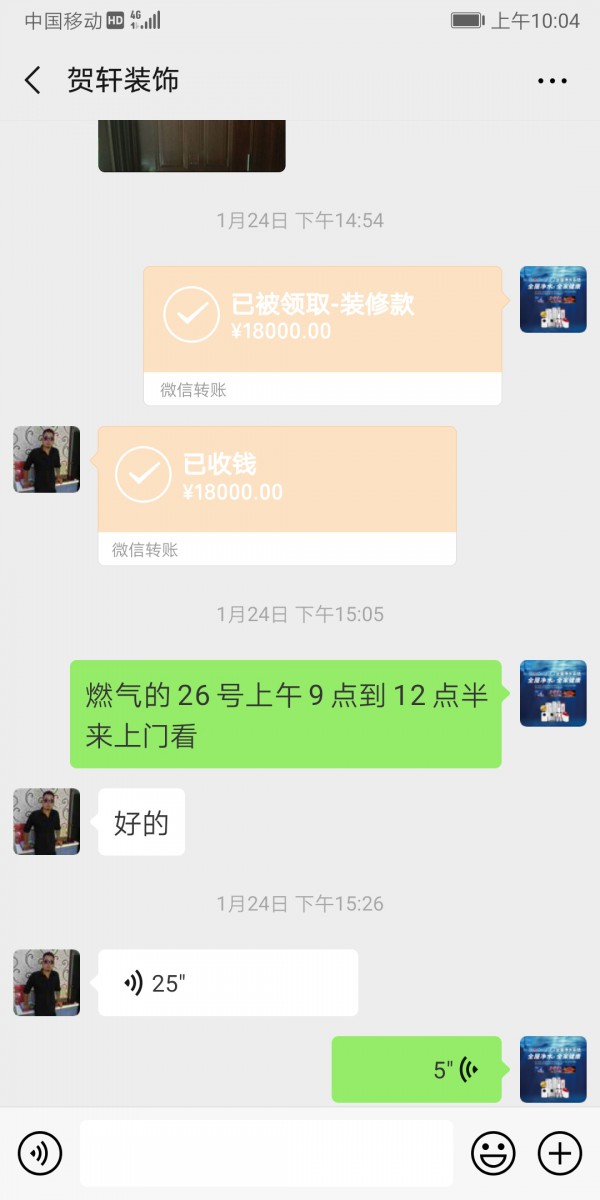Open the emoji panel

click(x=493, y=1154)
